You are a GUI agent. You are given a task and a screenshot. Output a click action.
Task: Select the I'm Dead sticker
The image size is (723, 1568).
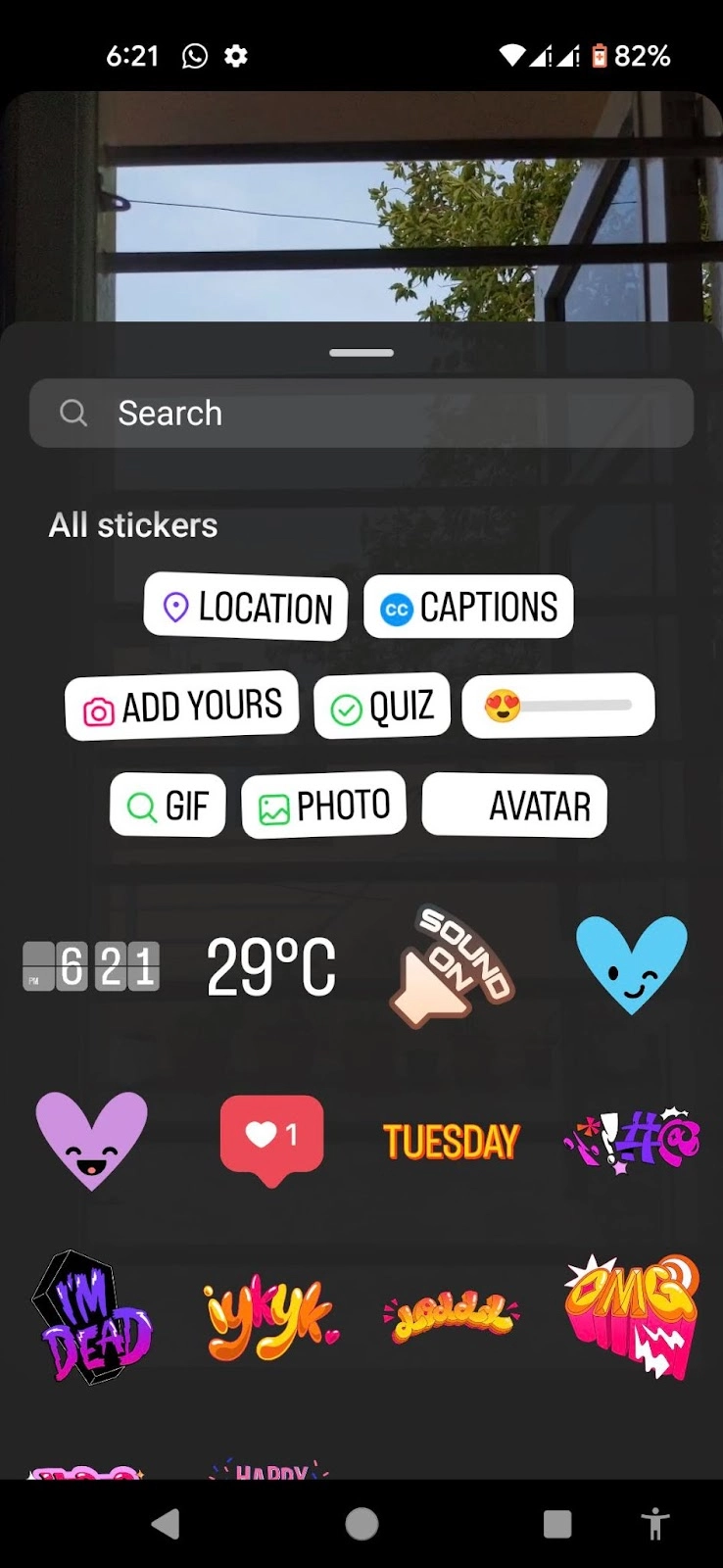pyautogui.click(x=91, y=1317)
